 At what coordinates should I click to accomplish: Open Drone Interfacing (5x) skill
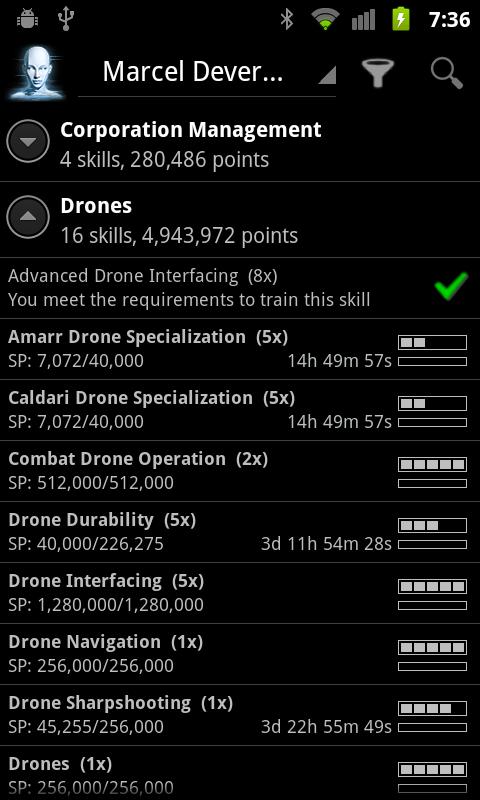point(240,593)
